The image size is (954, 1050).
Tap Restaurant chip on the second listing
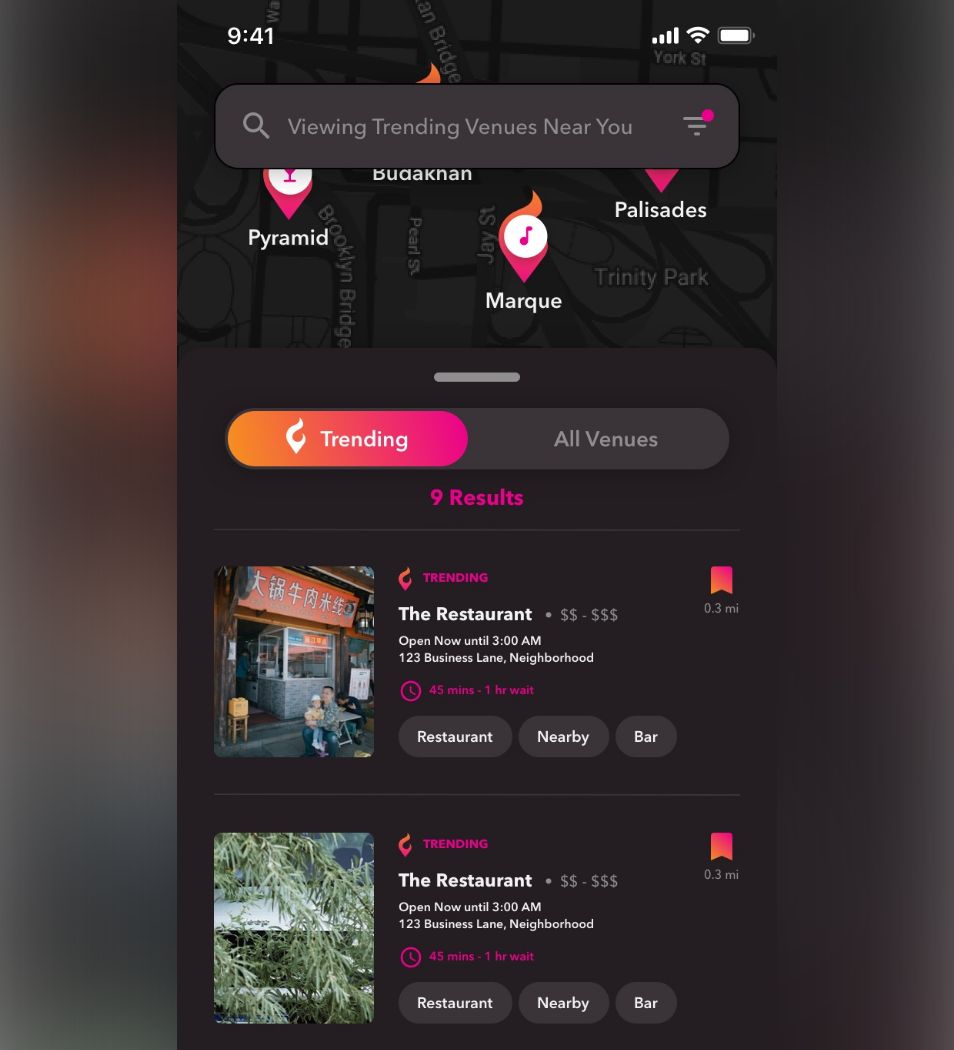coord(455,1003)
